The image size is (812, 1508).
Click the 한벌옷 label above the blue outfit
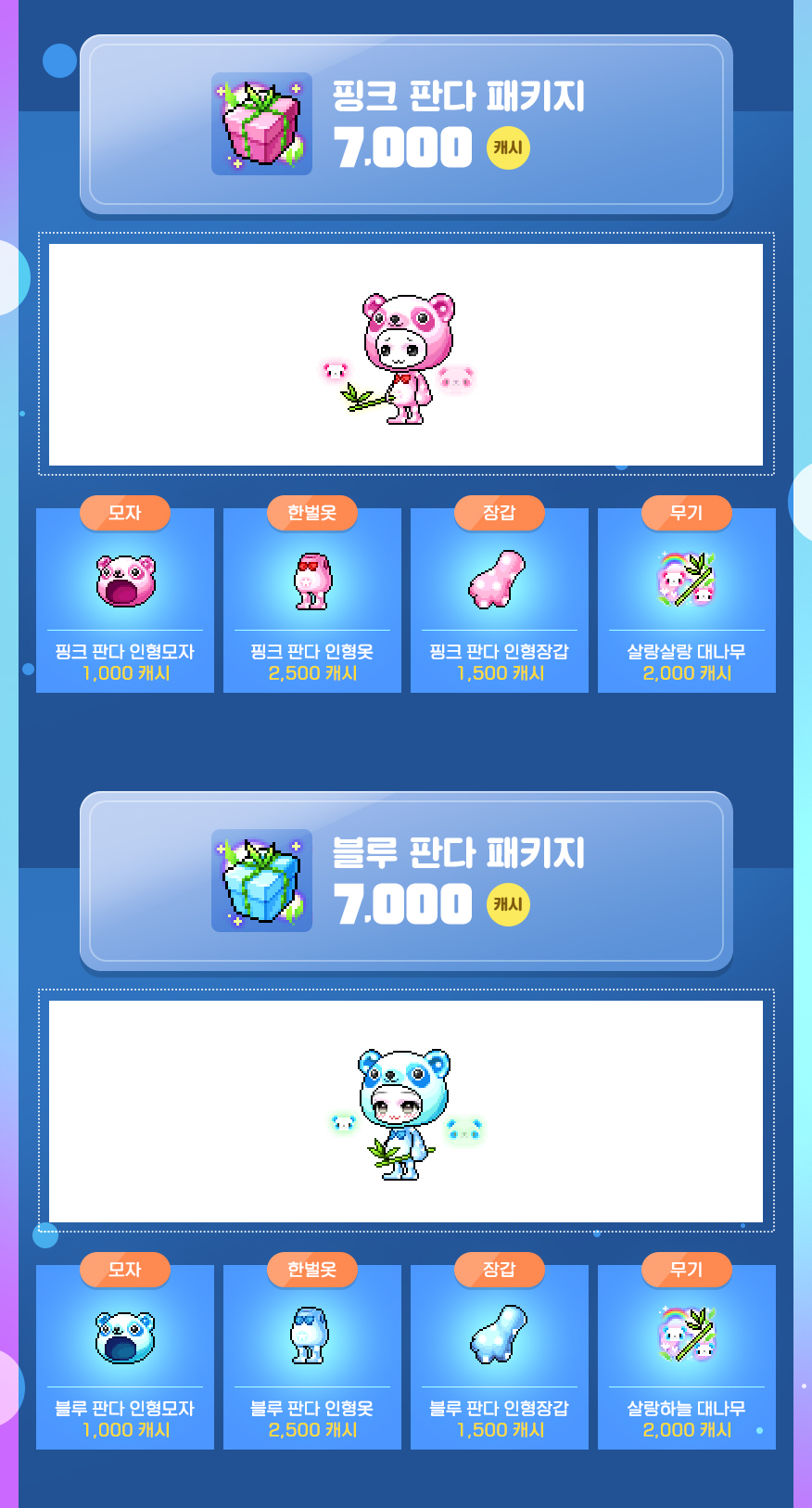click(x=312, y=1270)
